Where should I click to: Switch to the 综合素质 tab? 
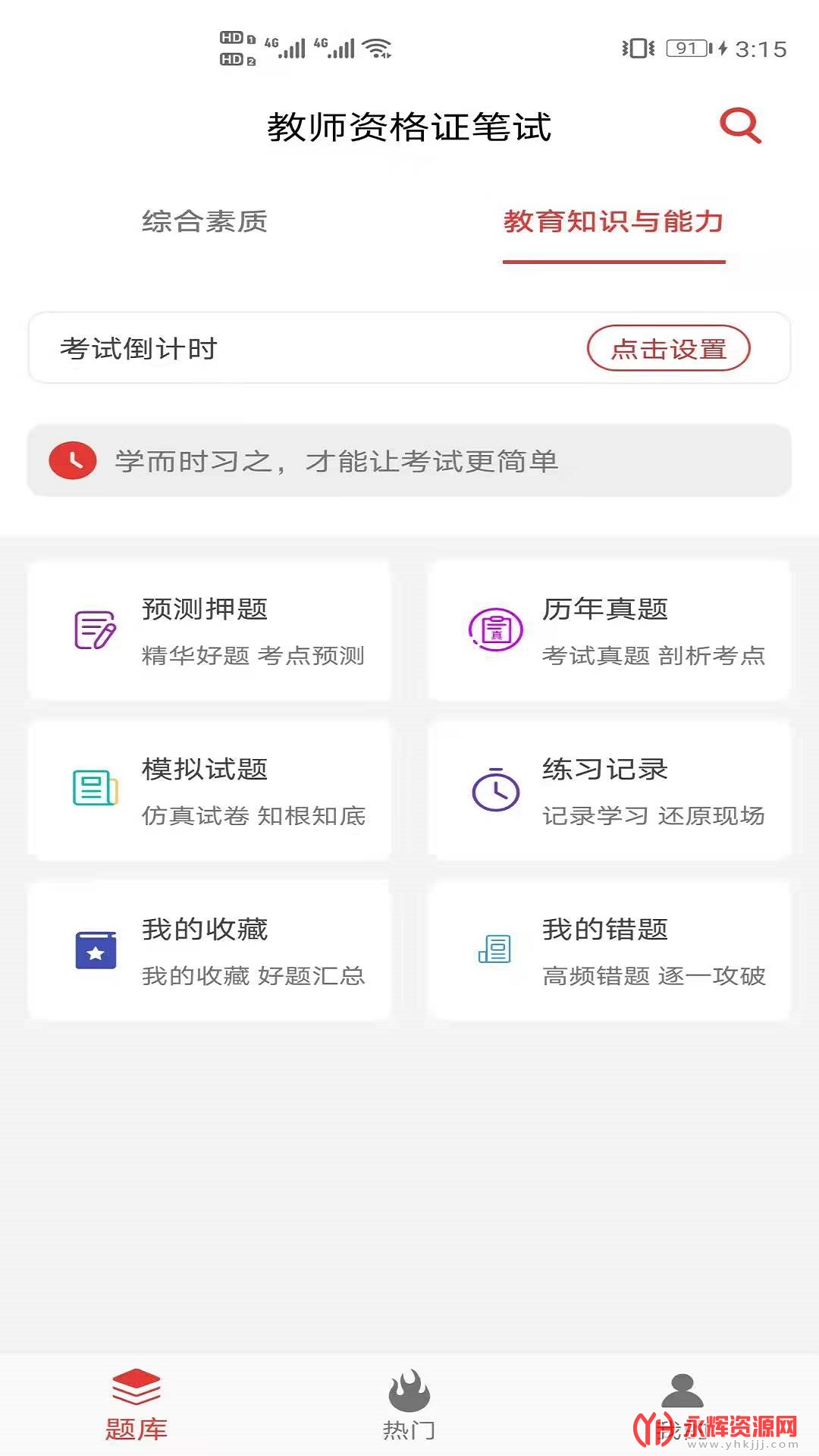(205, 221)
